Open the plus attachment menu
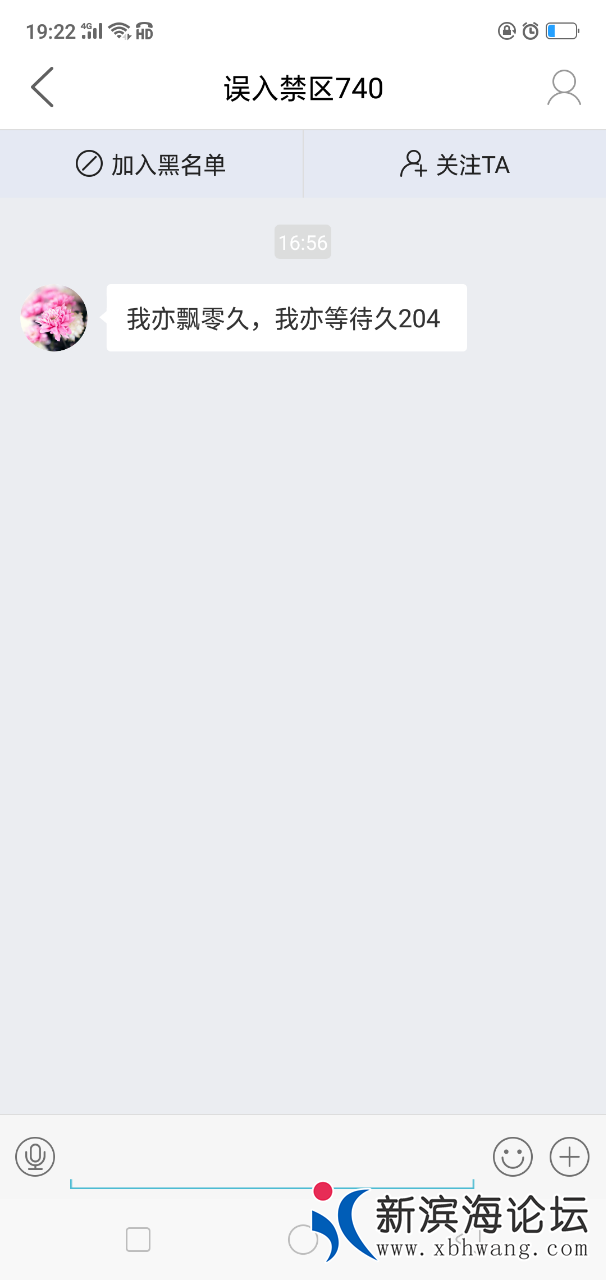The height and width of the screenshot is (1280, 606). tap(570, 1157)
